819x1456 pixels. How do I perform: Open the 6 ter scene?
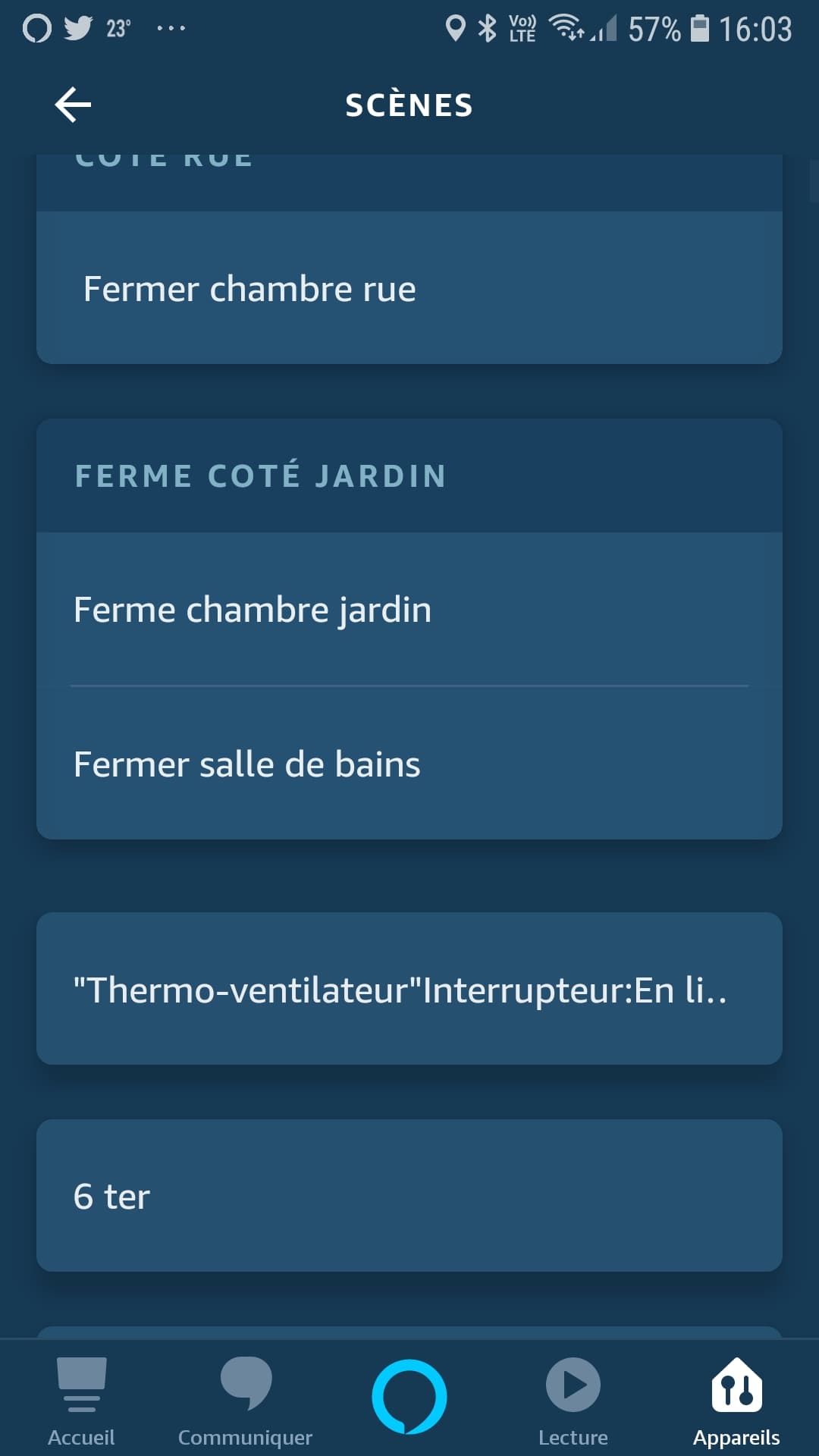(x=409, y=1196)
